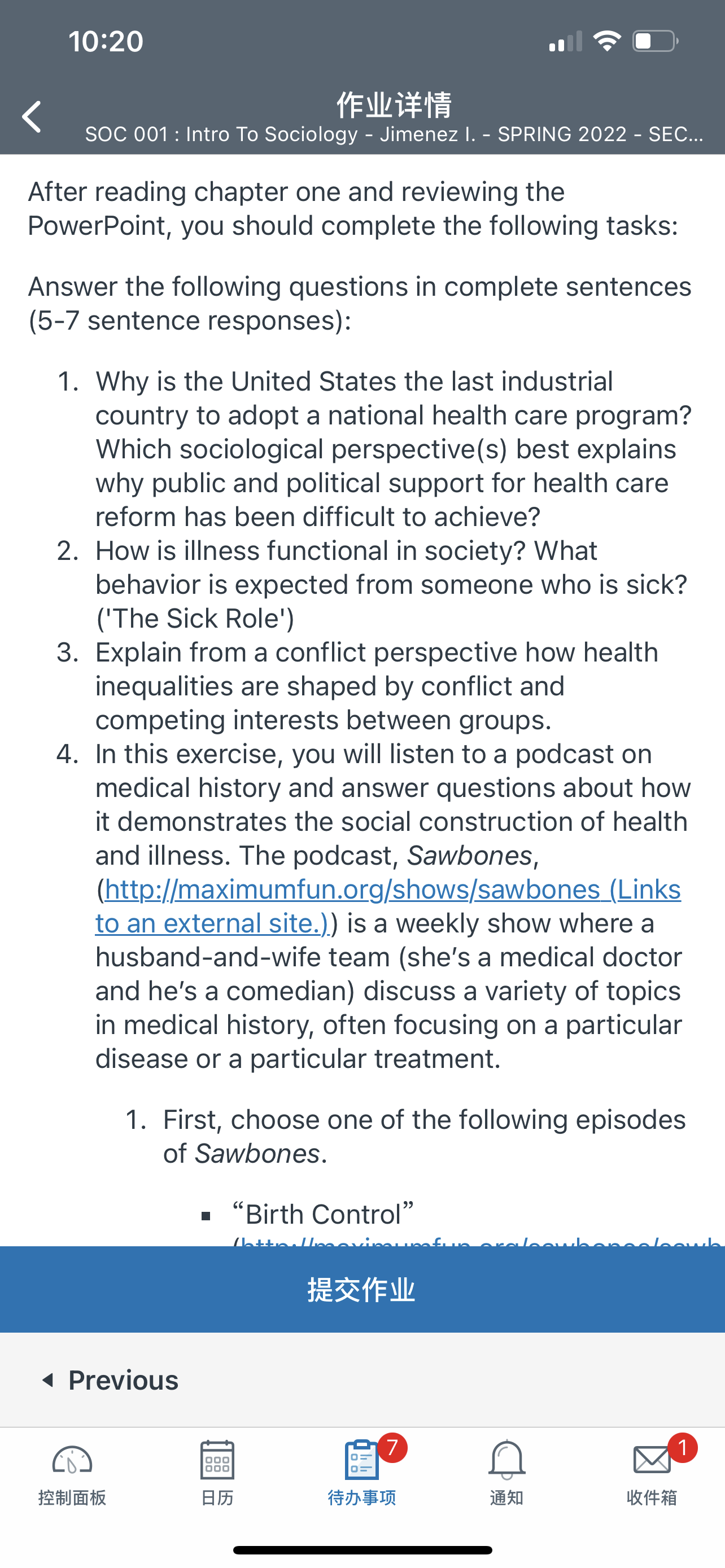
Task: Tap the 提交作业 submit assignment button
Action: coord(362,1289)
